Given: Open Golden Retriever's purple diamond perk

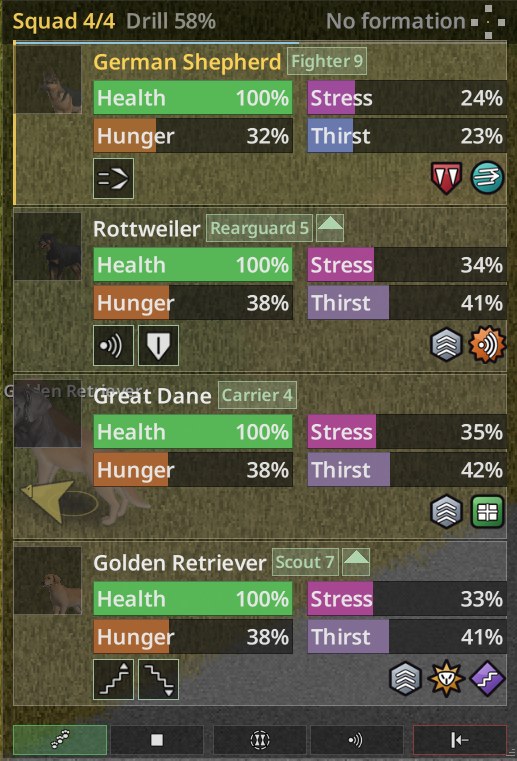Looking at the screenshot, I should click(487, 678).
